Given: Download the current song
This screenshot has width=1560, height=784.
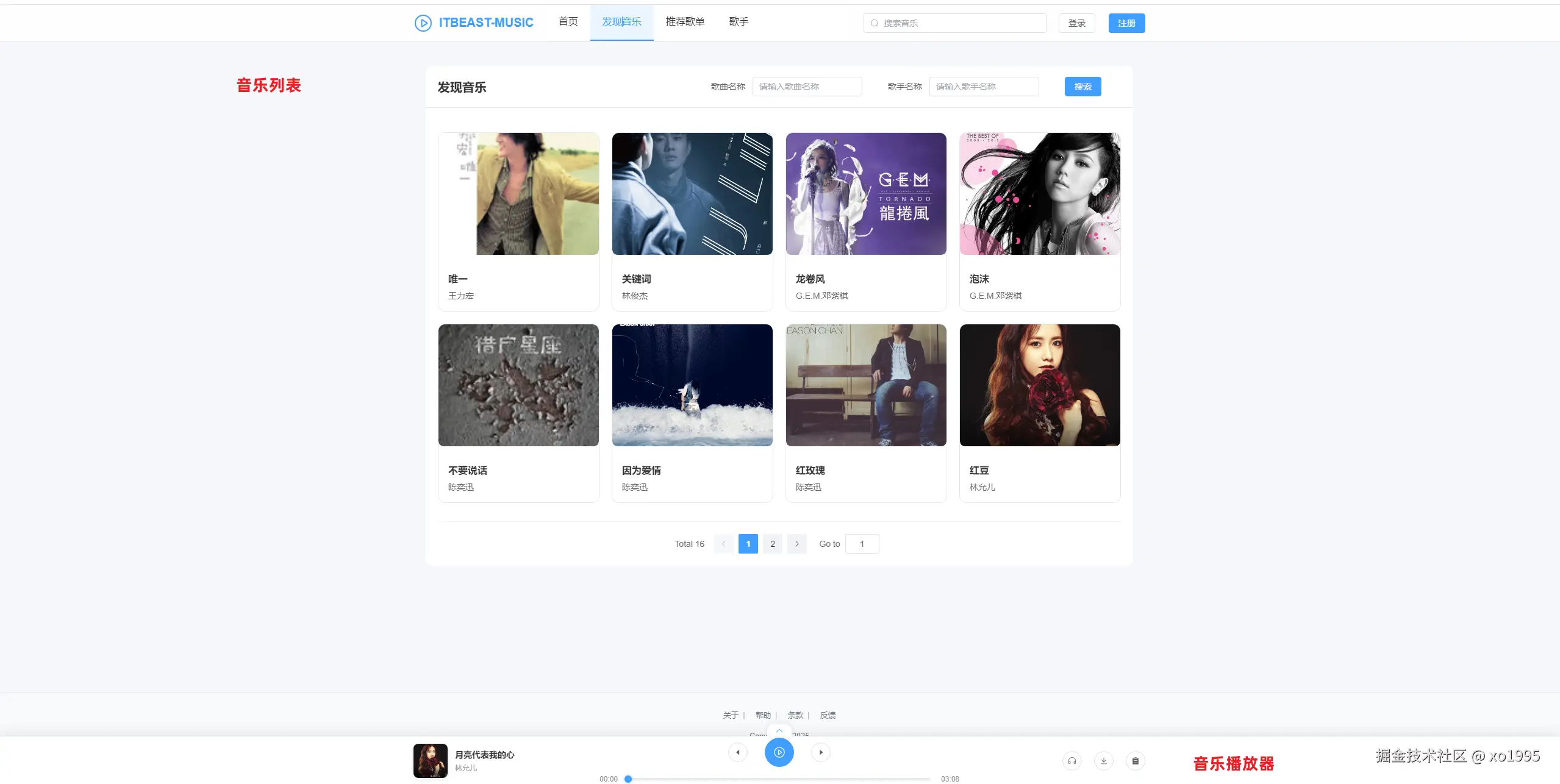Looking at the screenshot, I should 1103,761.
